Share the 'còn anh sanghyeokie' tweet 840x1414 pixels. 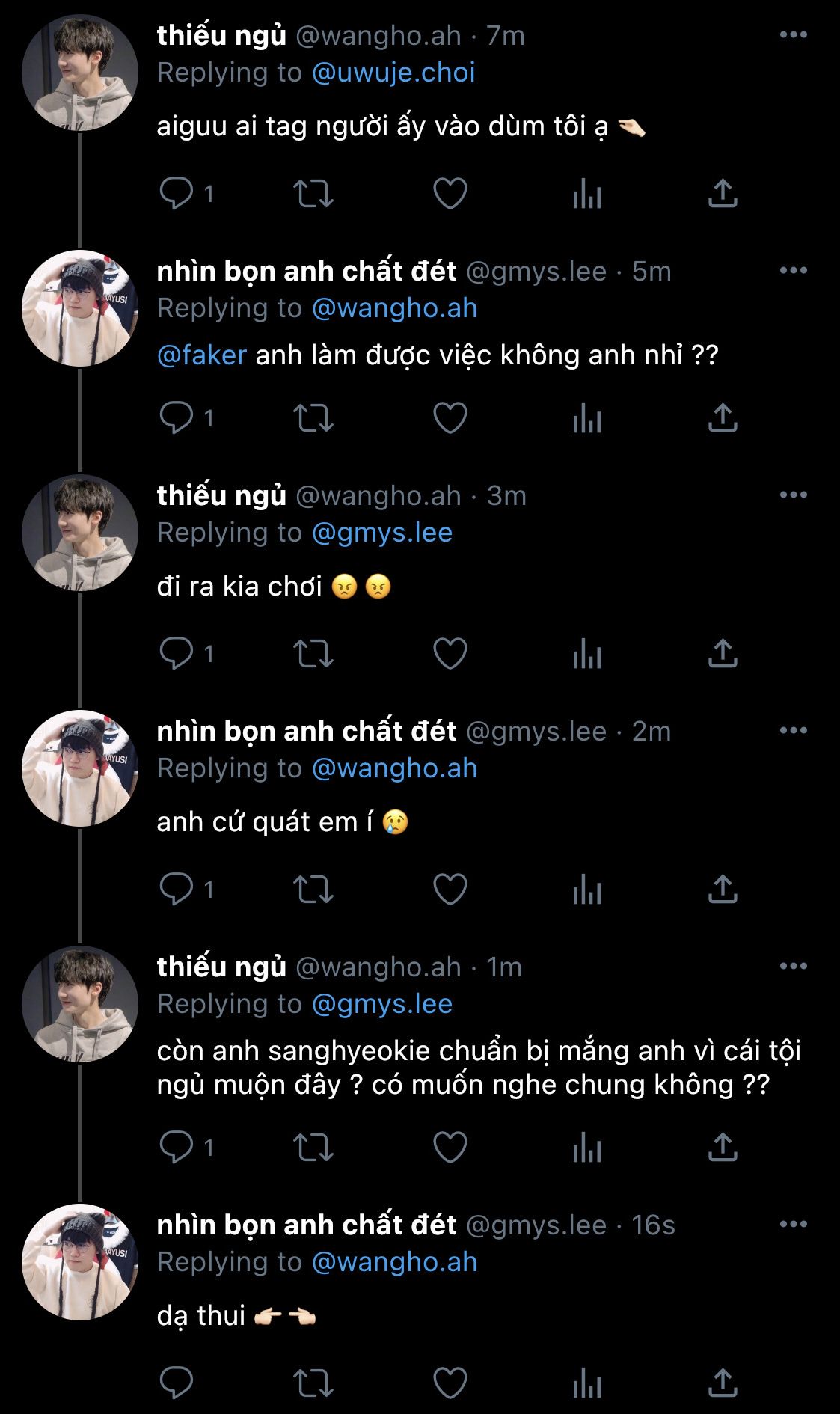point(723,1147)
